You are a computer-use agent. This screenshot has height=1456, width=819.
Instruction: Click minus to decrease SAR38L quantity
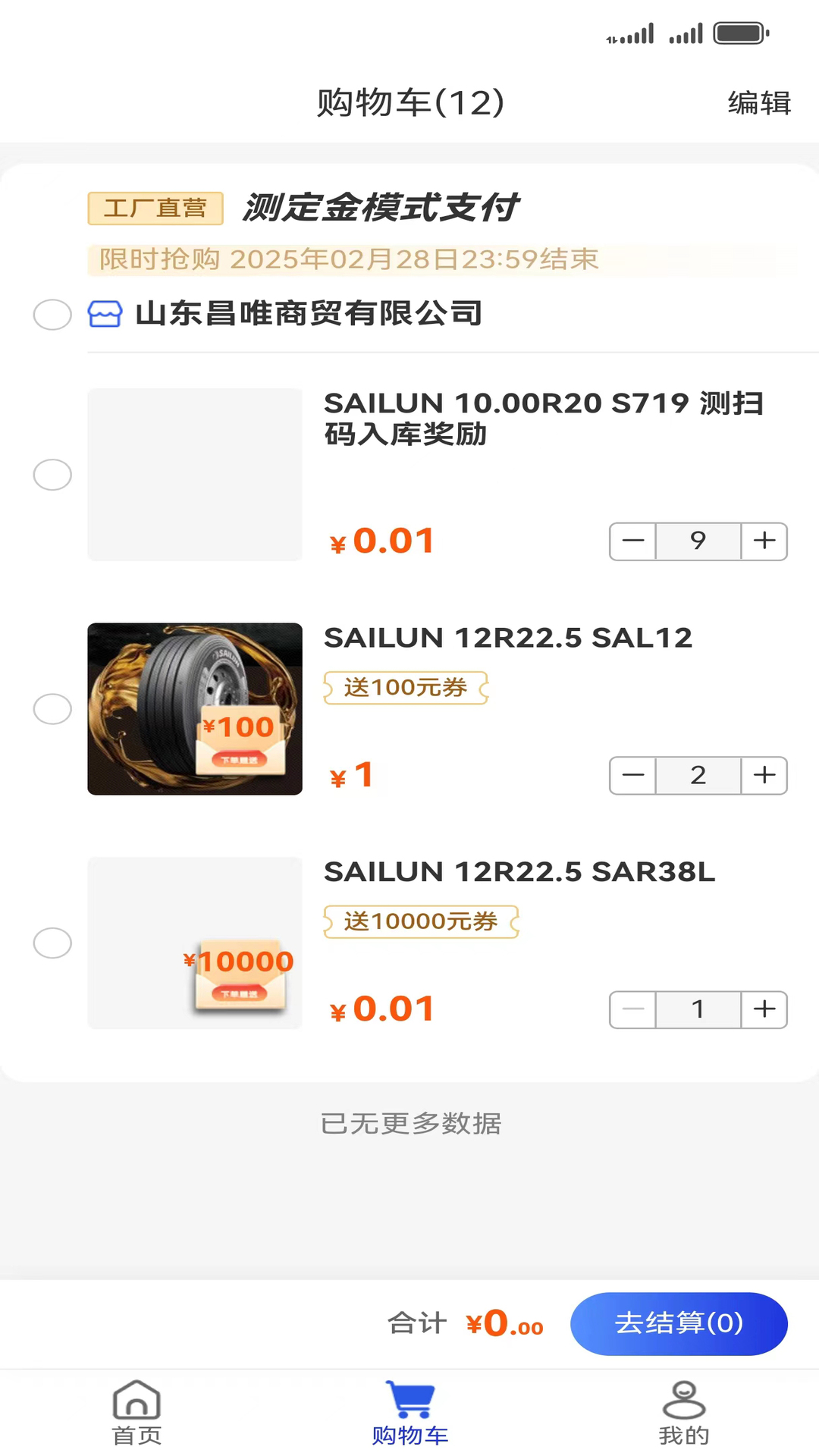point(632,1009)
